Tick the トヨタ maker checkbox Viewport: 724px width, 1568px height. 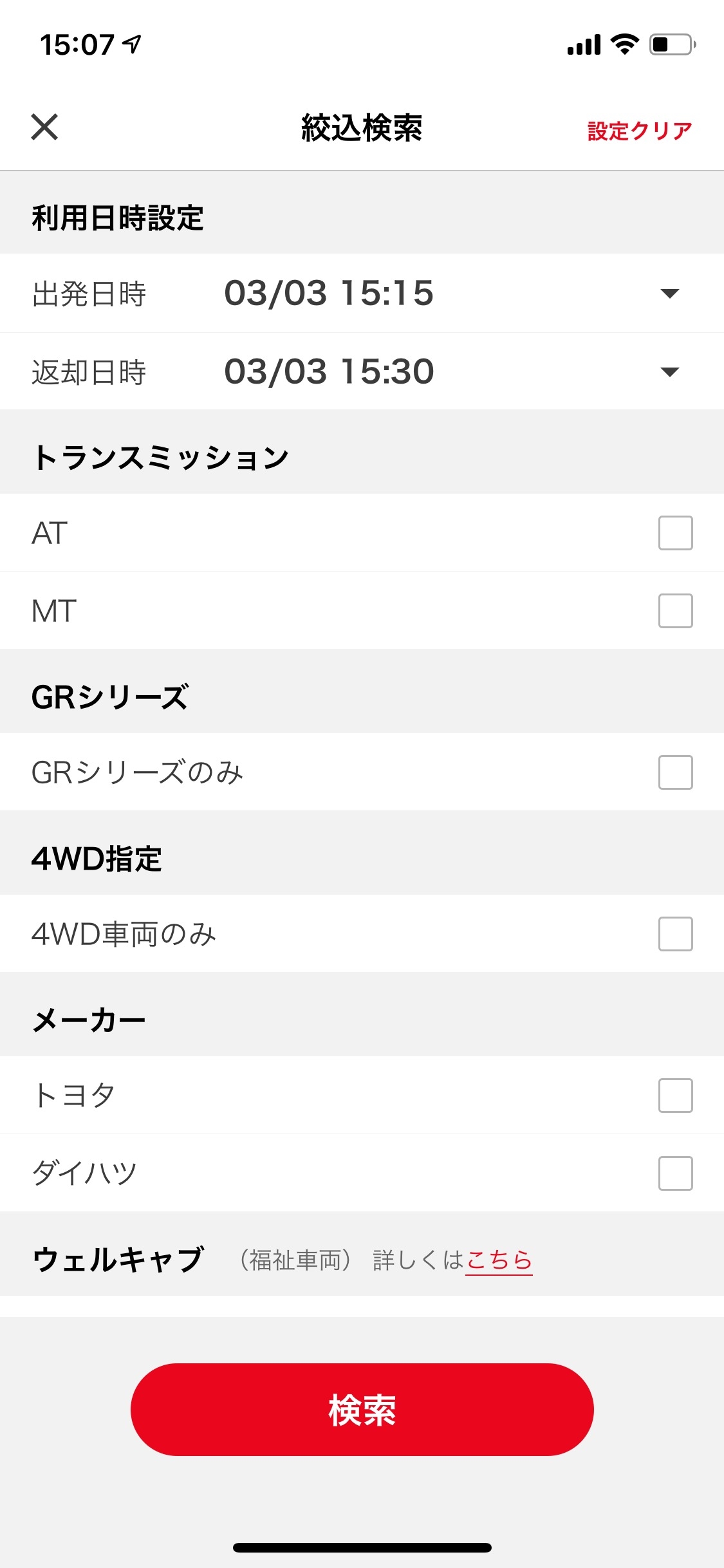click(x=675, y=1096)
